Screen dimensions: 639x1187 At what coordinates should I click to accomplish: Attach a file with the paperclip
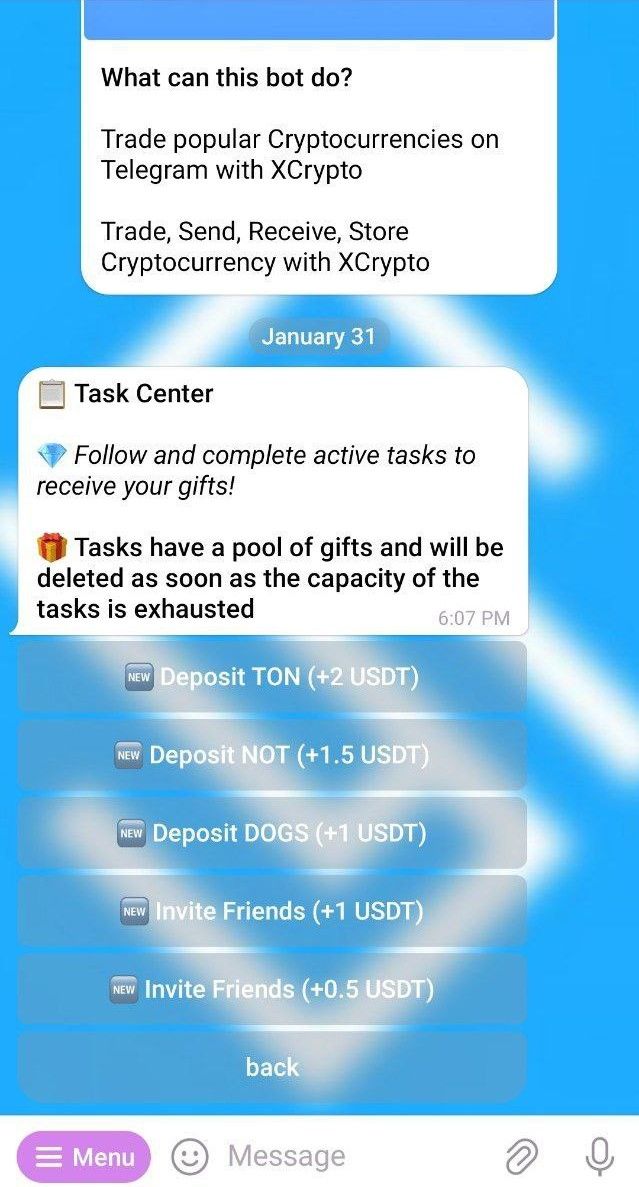[x=521, y=1157]
